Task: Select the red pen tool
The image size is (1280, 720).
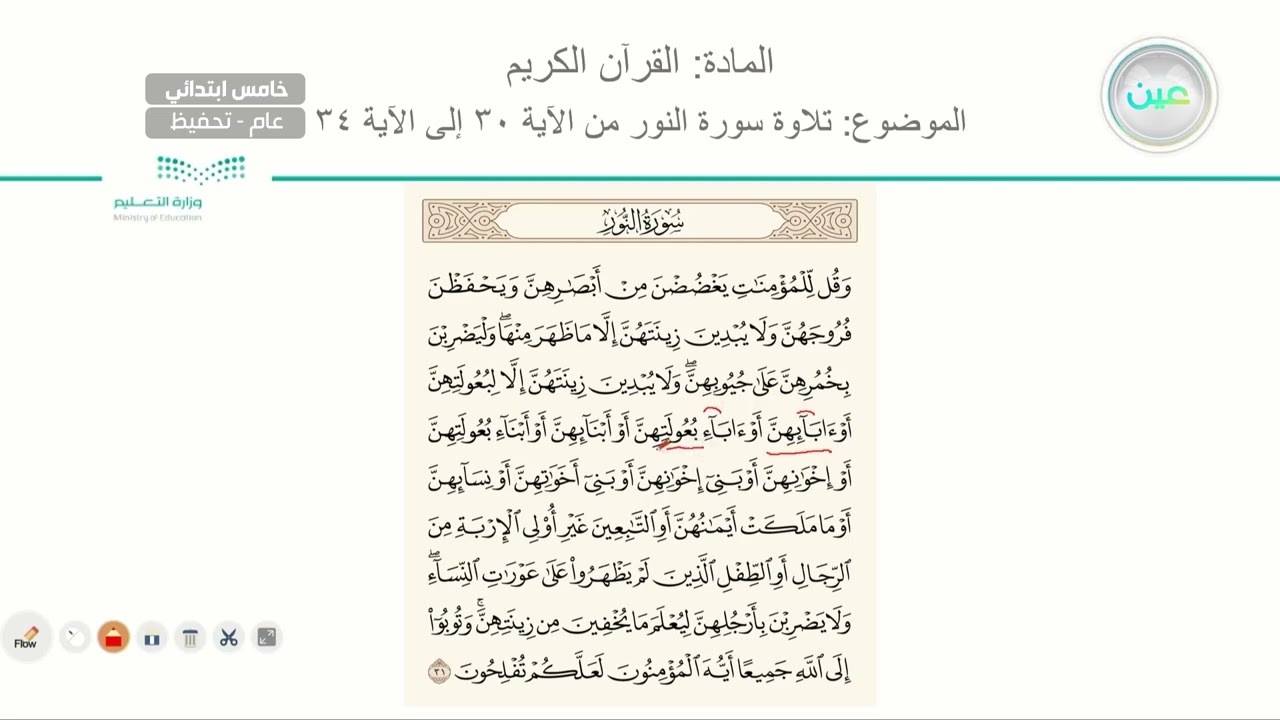Action: [x=113, y=637]
